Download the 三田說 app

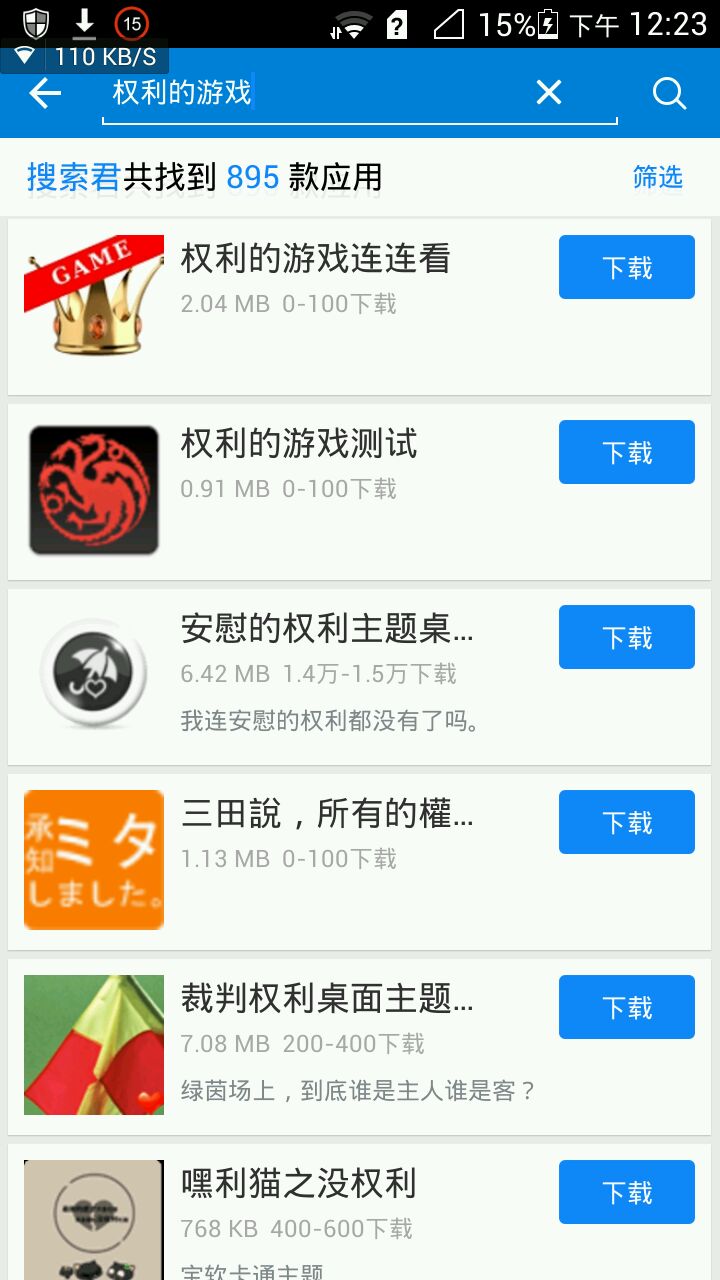click(x=626, y=822)
